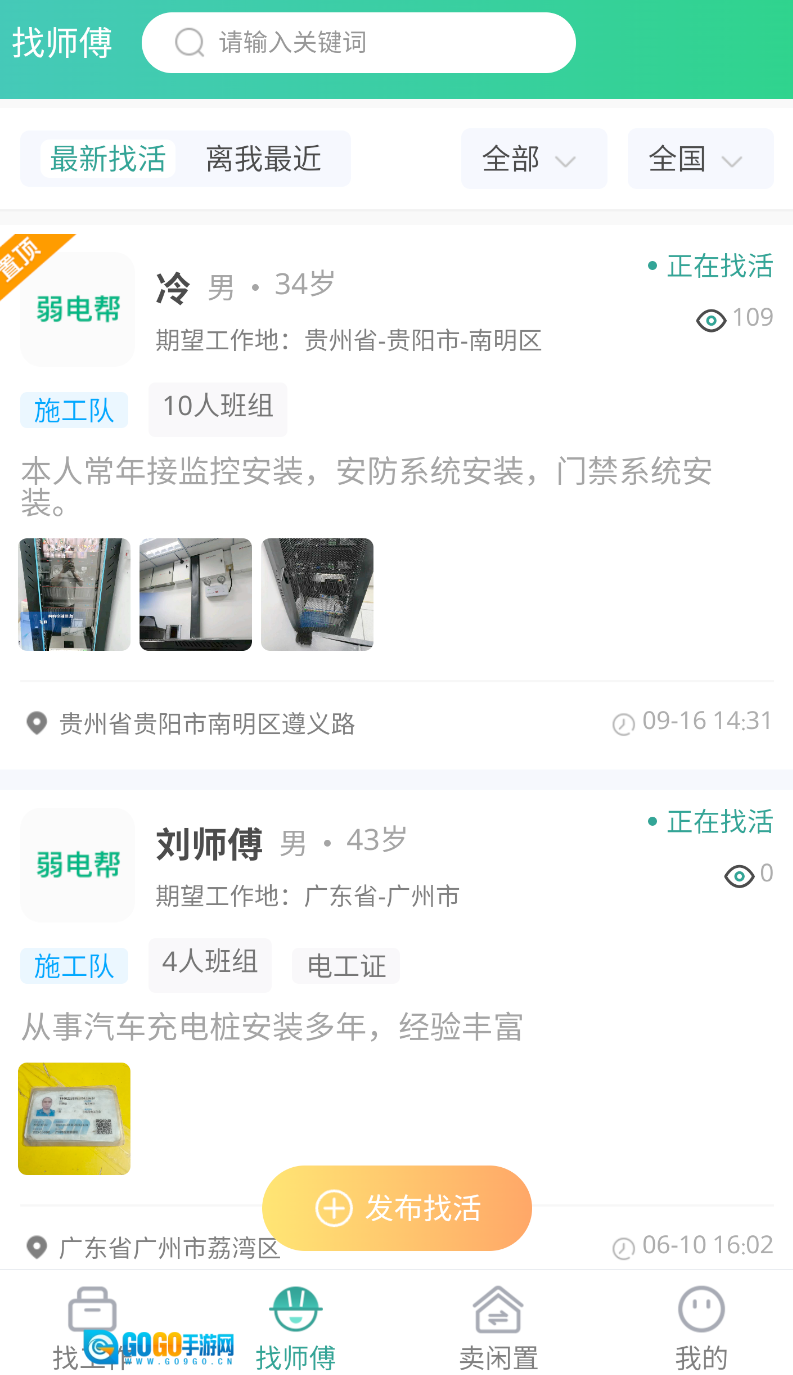Go to the 找师傅 tab
Screen dimensions: 793x1375
(295, 1328)
